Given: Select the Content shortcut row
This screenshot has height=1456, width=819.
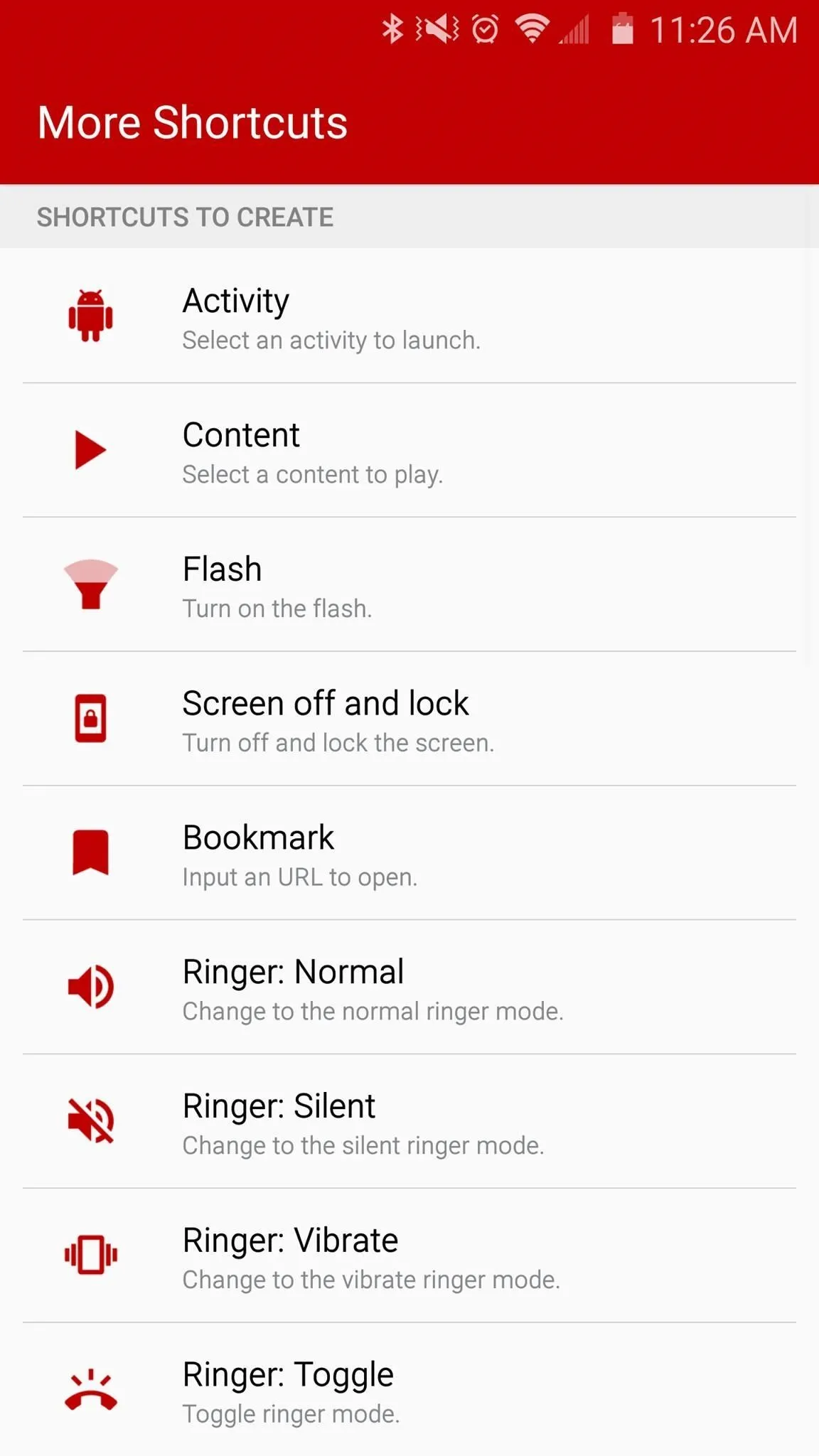Looking at the screenshot, I should pyautogui.click(x=409, y=450).
